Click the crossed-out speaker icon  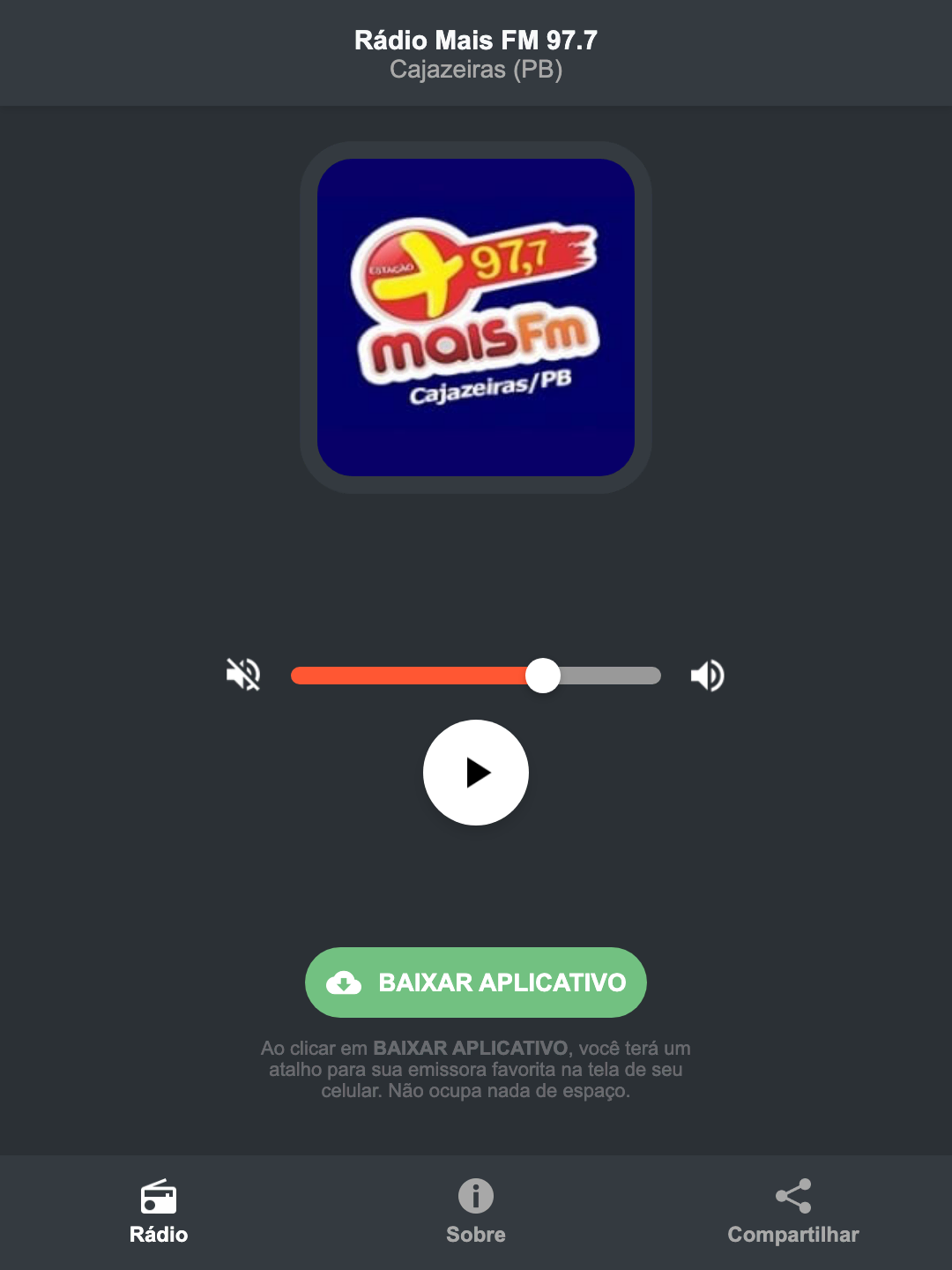click(x=244, y=675)
